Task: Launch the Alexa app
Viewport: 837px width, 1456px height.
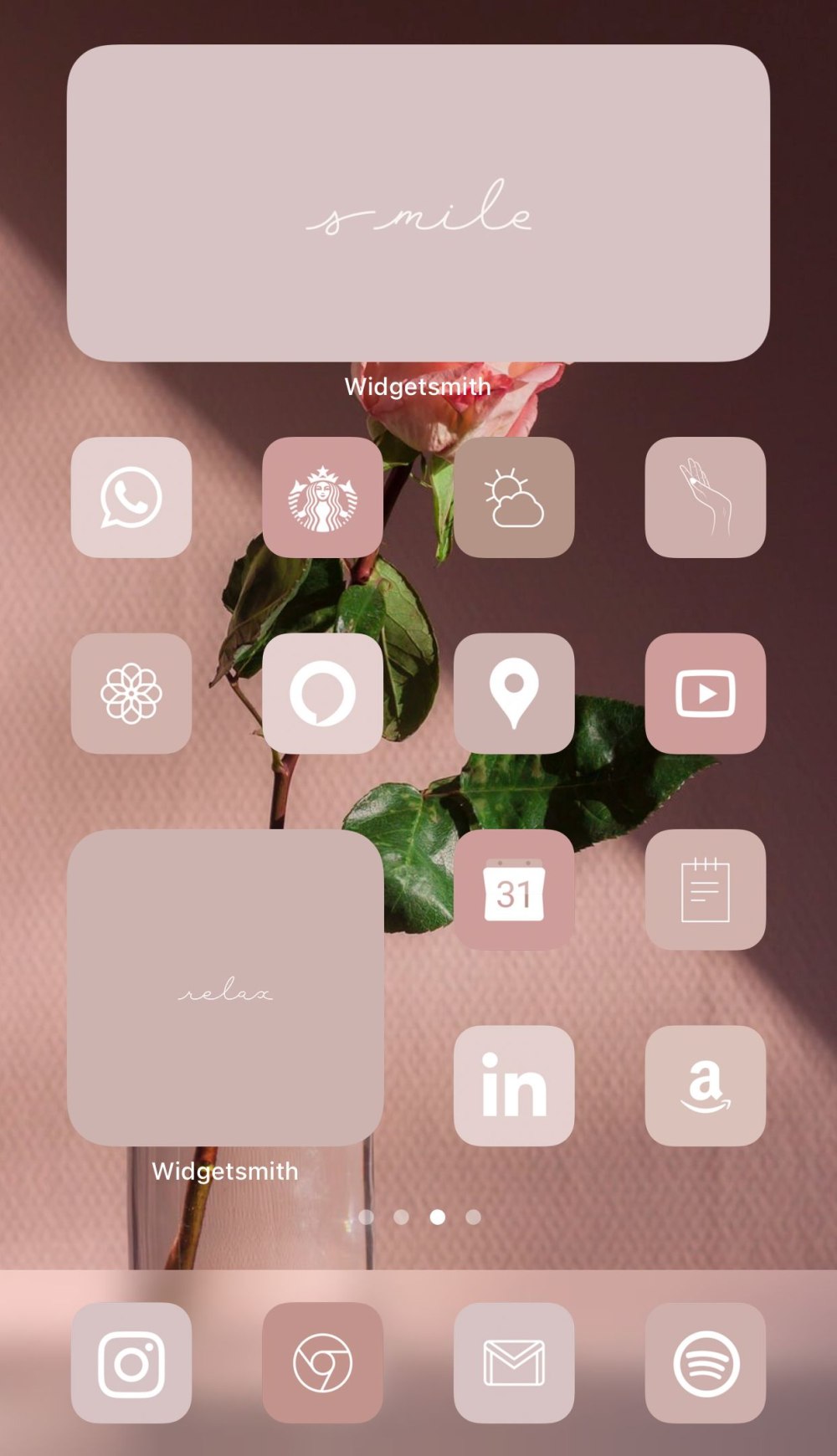Action: click(322, 693)
